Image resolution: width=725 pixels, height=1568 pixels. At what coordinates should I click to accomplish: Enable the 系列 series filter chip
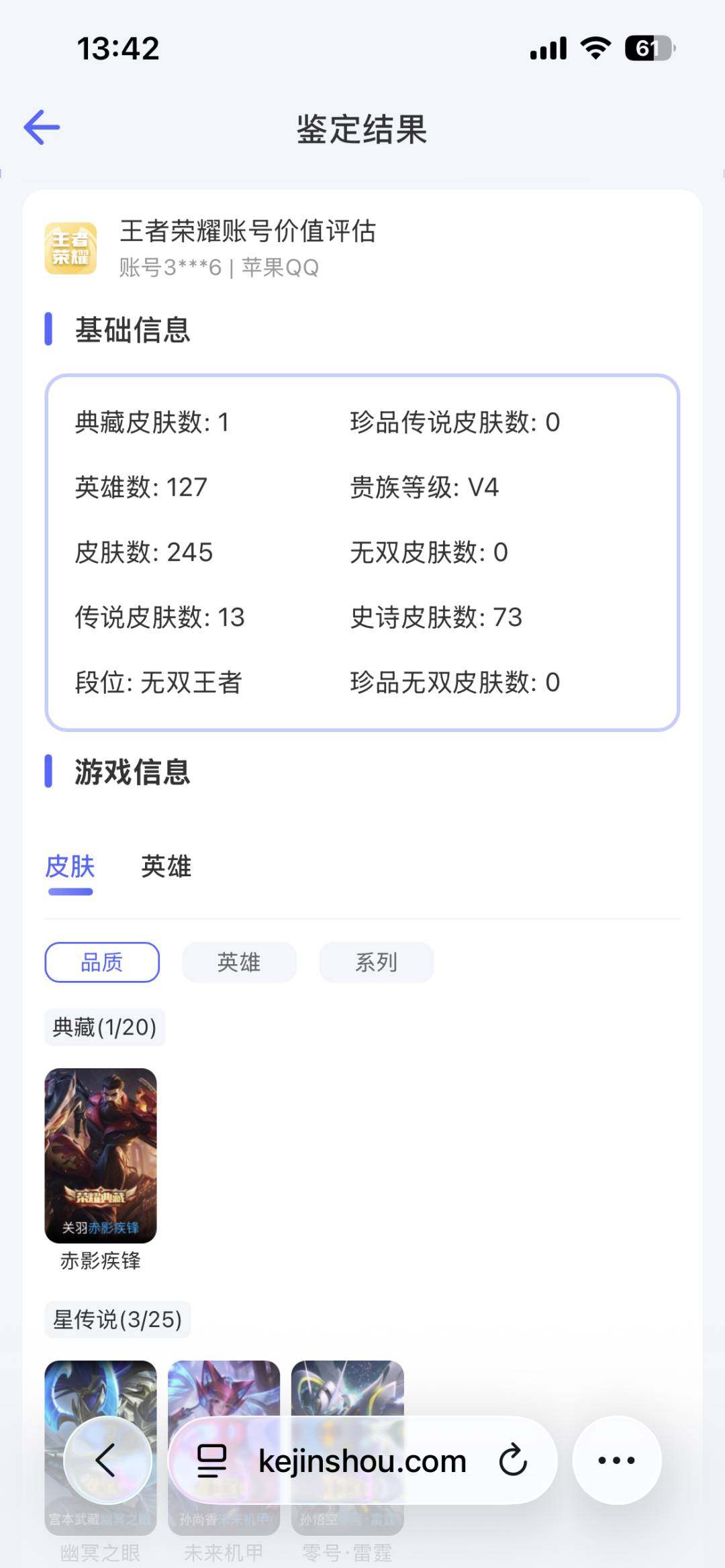pyautogui.click(x=376, y=961)
